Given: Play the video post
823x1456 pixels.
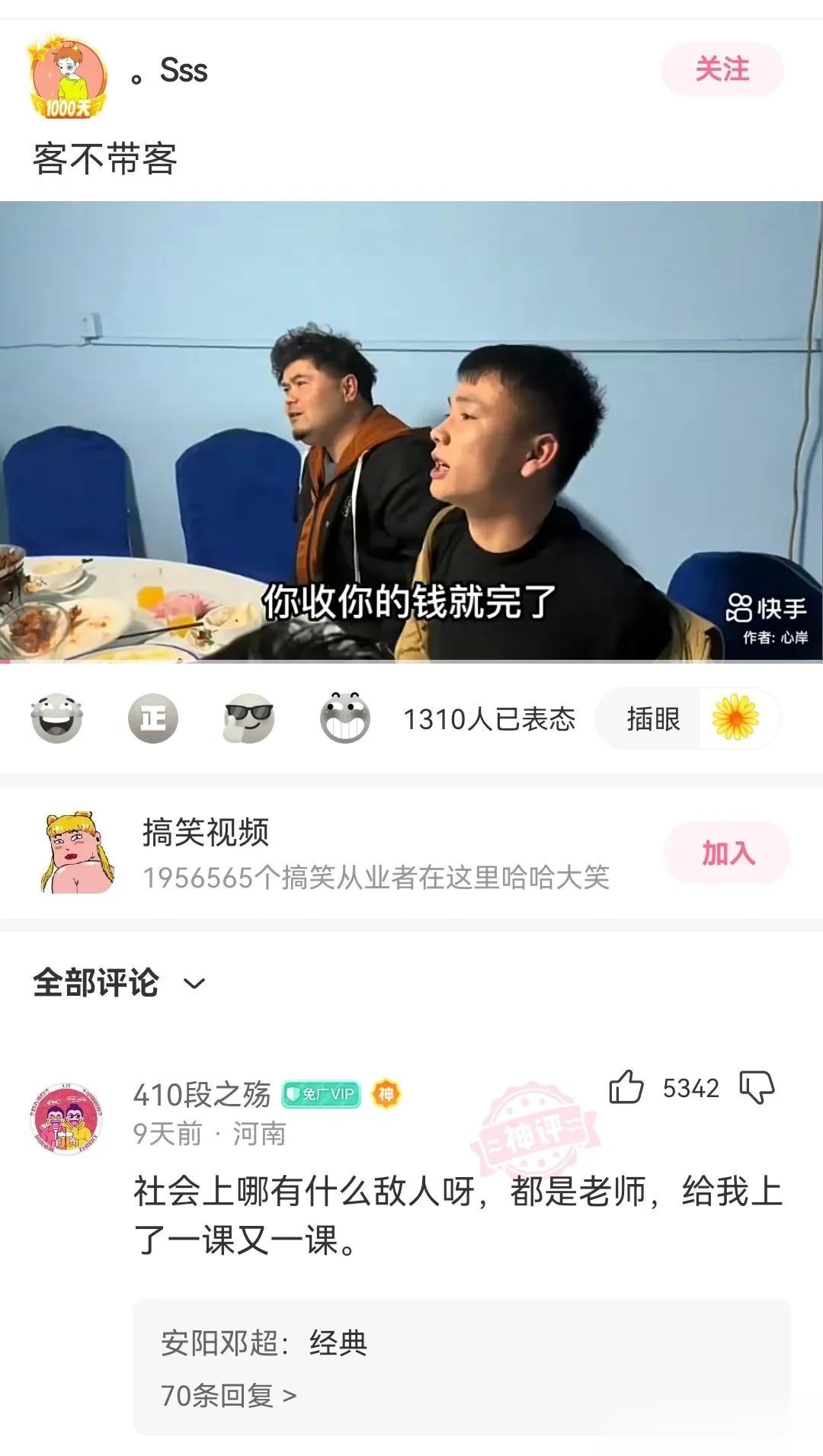Looking at the screenshot, I should [411, 431].
